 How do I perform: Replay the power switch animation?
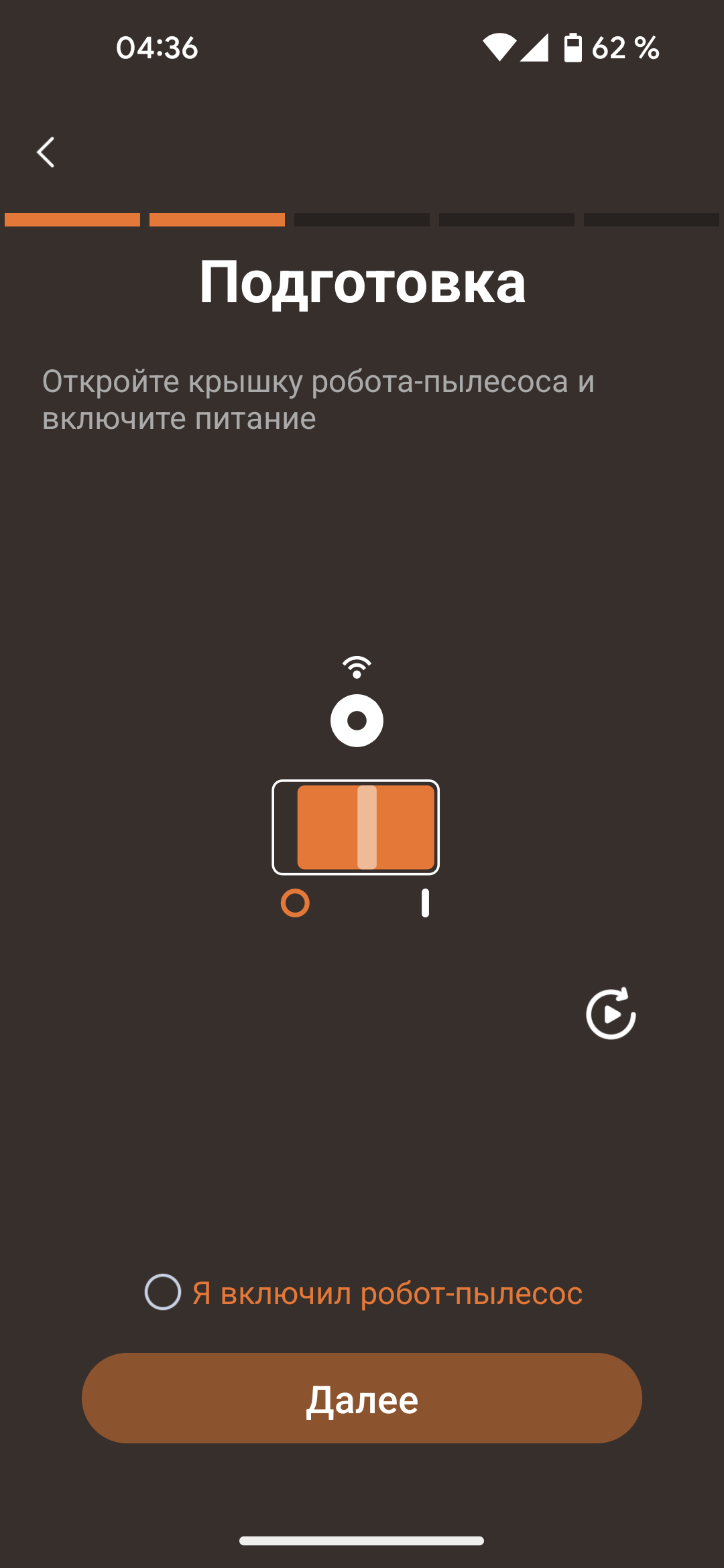point(611,1014)
